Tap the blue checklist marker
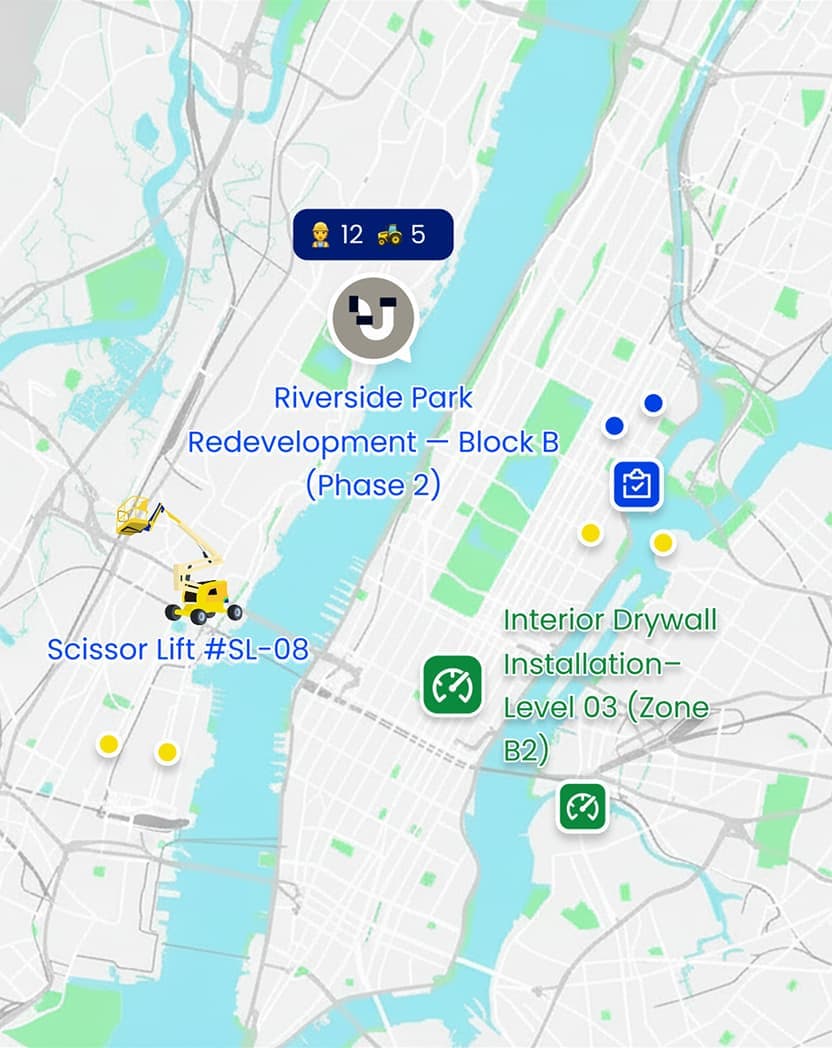This screenshot has height=1048, width=832. 637,485
